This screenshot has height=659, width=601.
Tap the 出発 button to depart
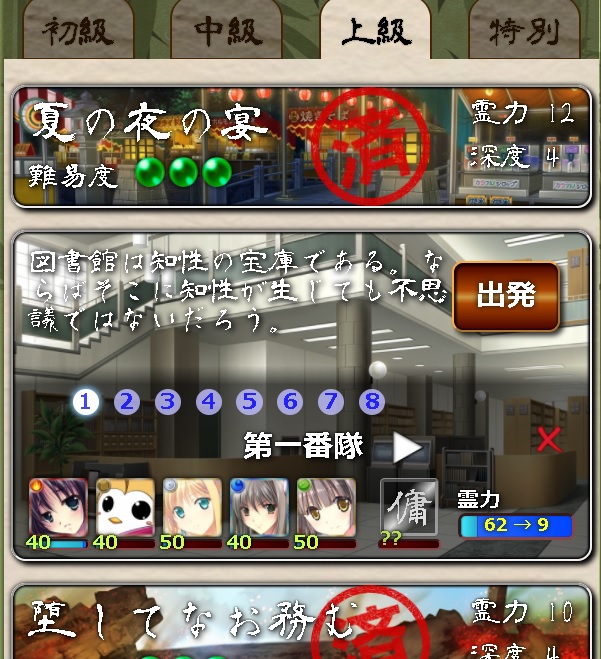[505, 296]
